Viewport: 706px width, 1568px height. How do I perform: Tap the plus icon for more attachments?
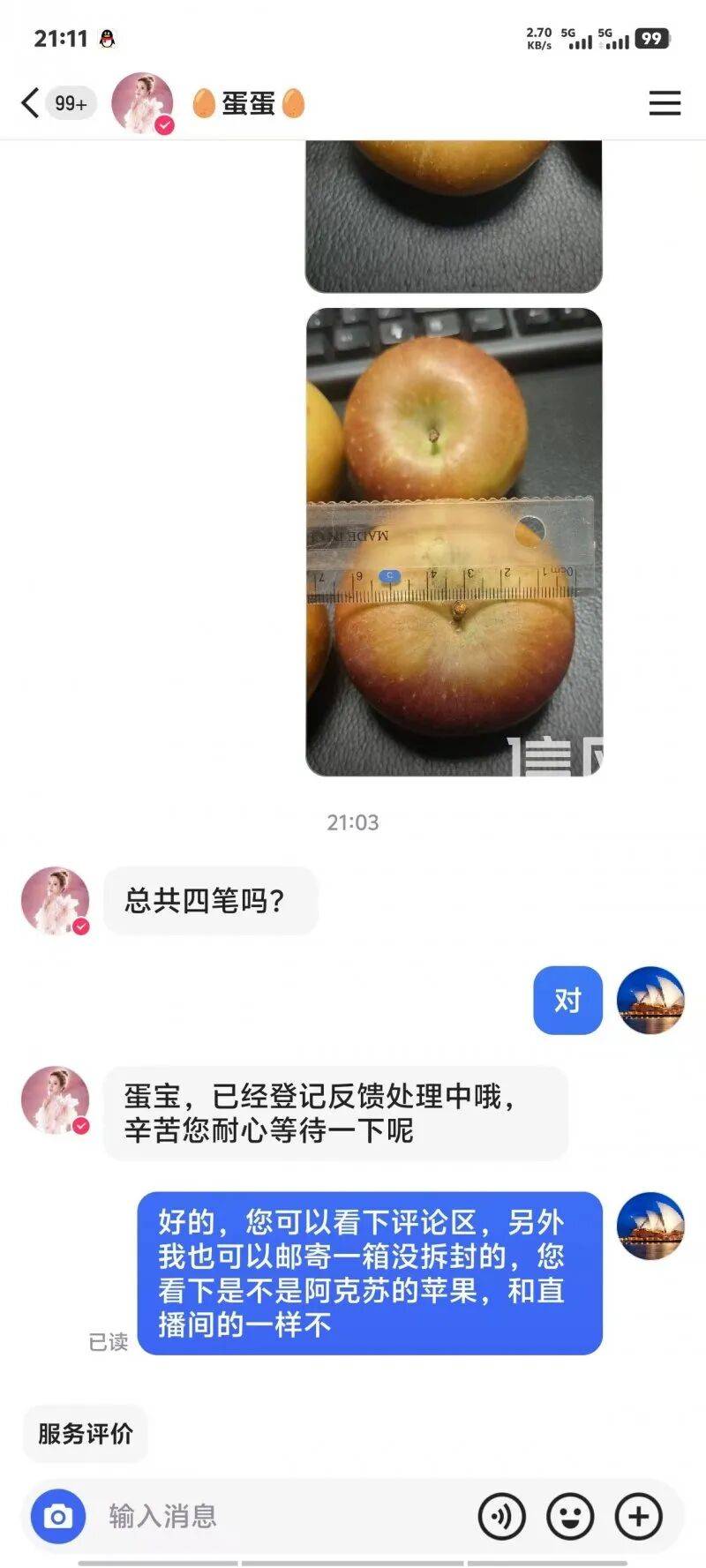pyautogui.click(x=637, y=1515)
